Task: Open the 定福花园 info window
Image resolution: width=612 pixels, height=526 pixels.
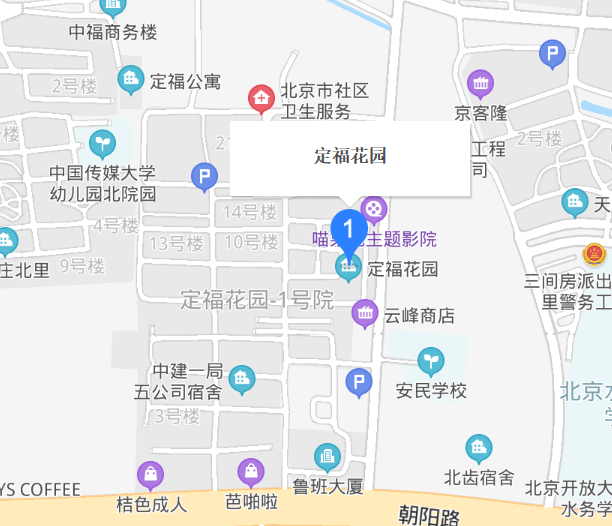Action: (x=350, y=157)
